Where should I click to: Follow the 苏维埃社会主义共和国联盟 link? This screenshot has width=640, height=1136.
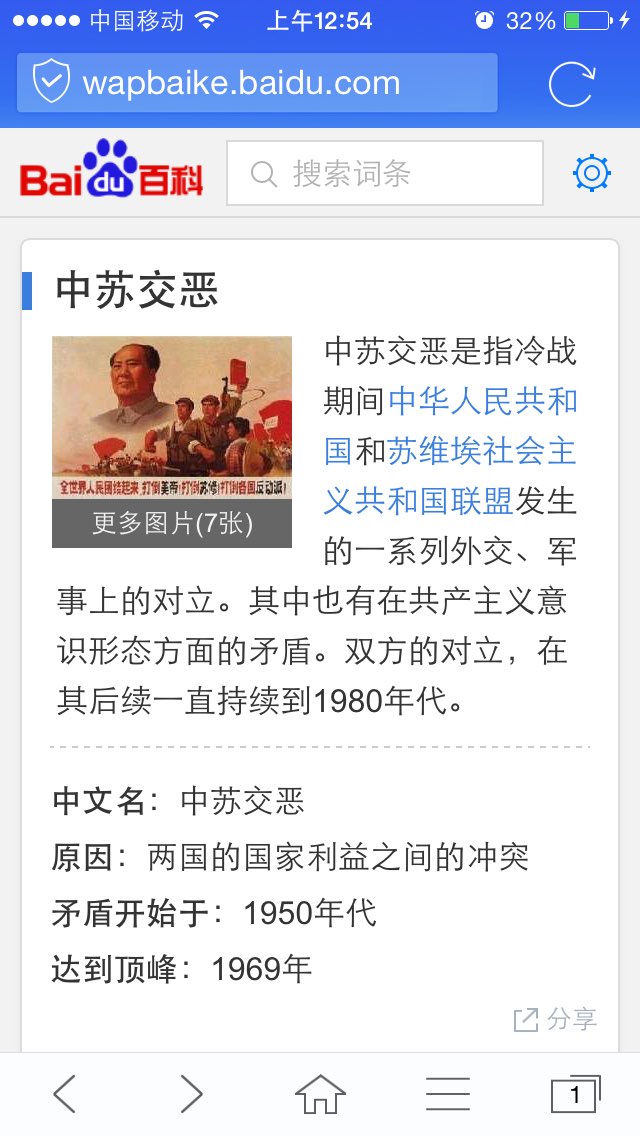pyautogui.click(x=450, y=476)
